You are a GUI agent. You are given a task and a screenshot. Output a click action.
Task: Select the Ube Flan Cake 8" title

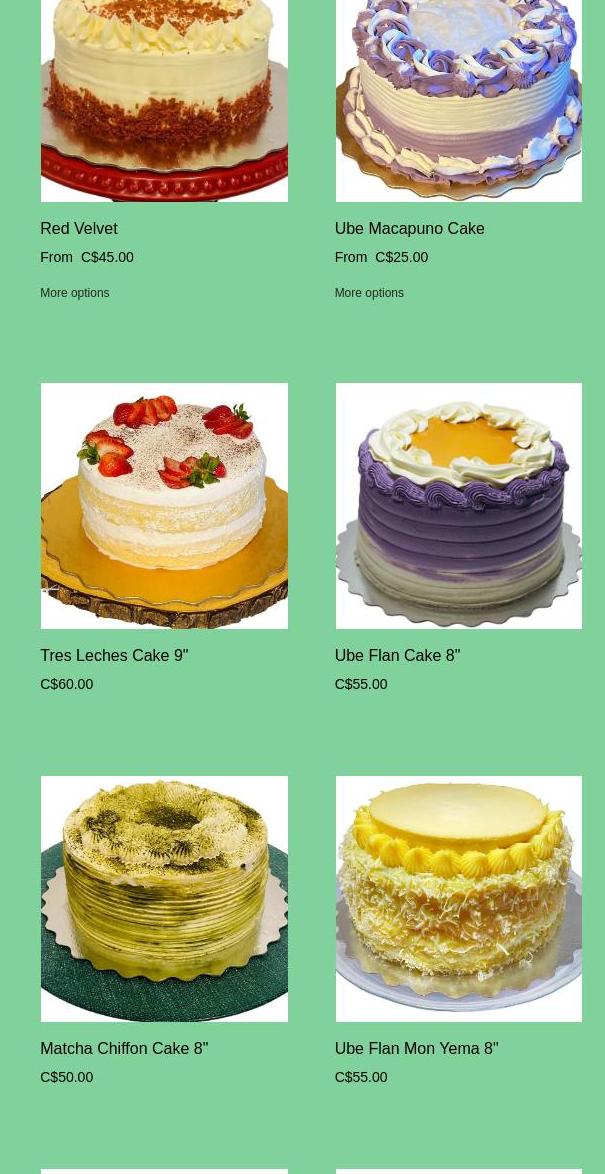point(397,655)
